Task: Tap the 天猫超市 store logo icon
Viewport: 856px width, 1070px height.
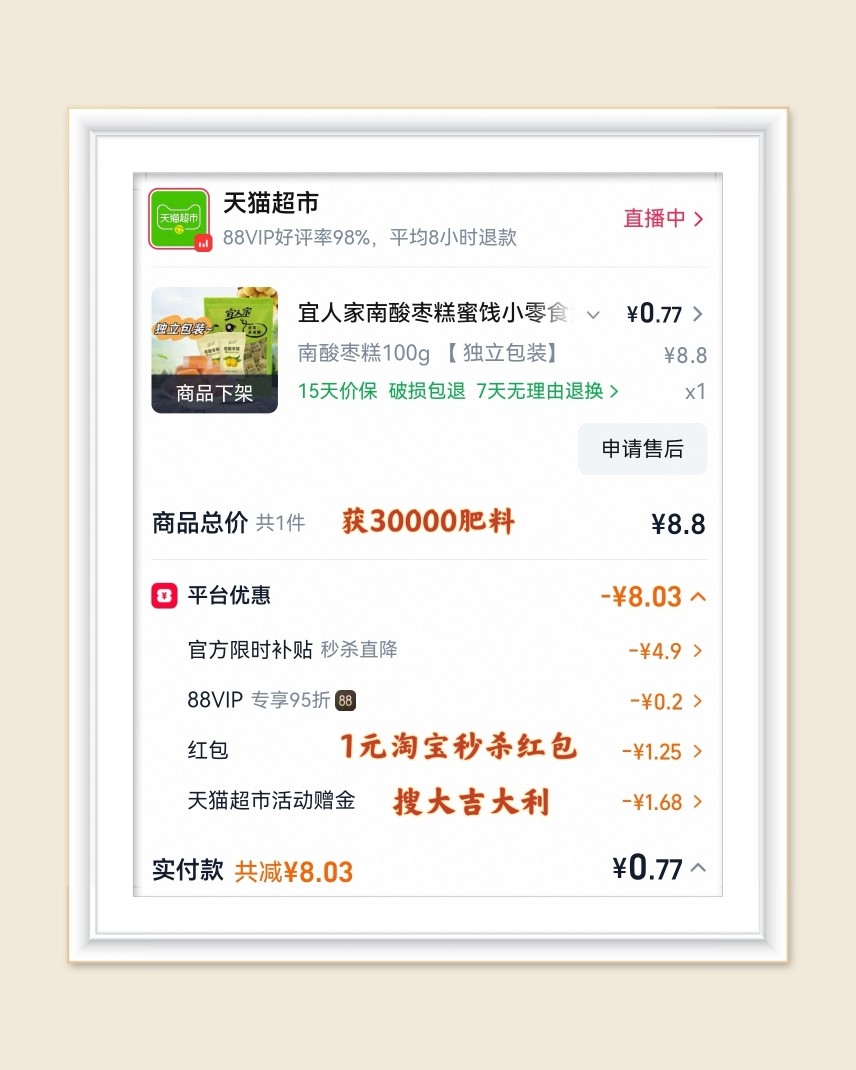Action: (x=179, y=219)
